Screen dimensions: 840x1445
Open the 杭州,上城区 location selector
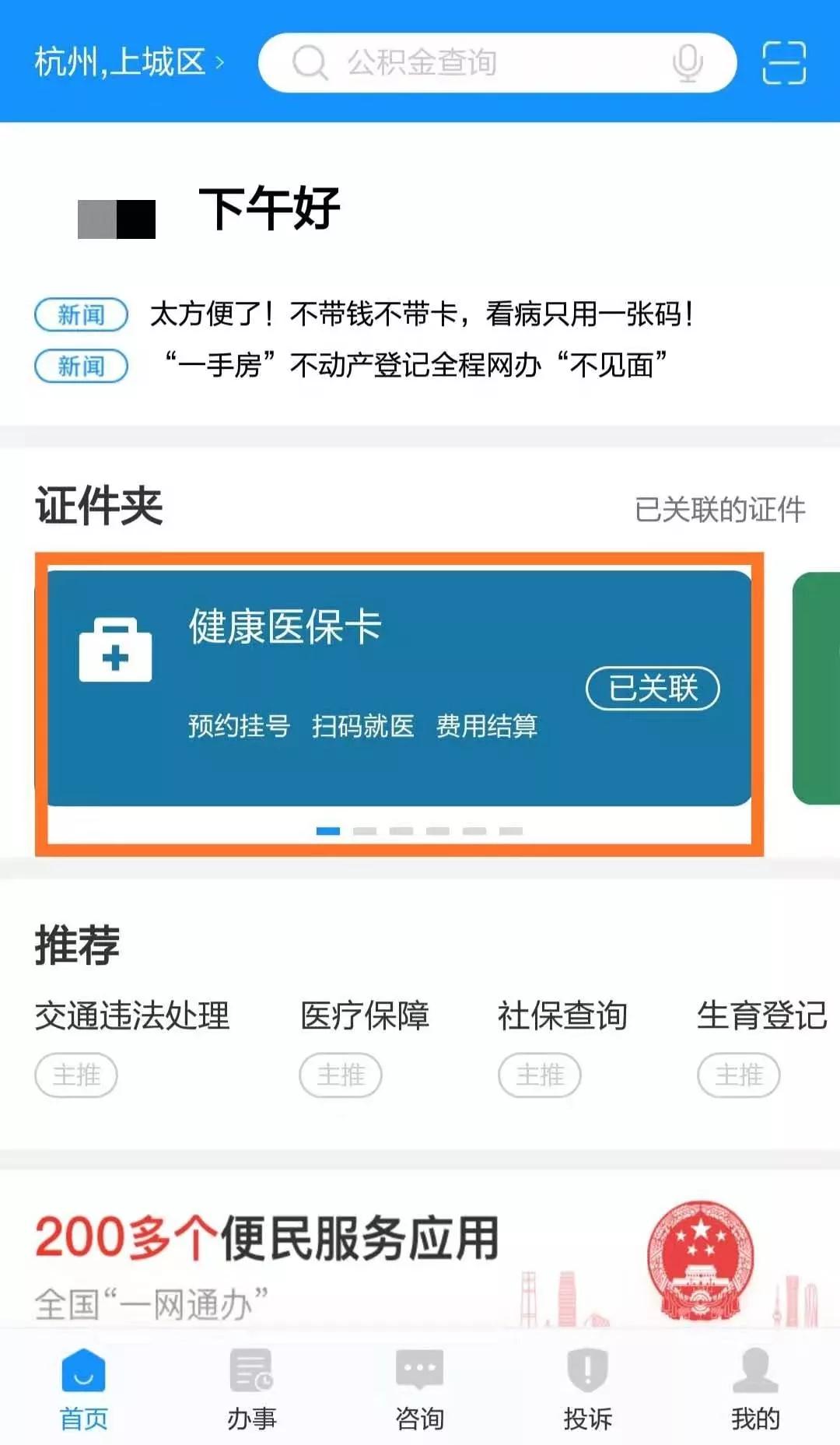[128, 62]
